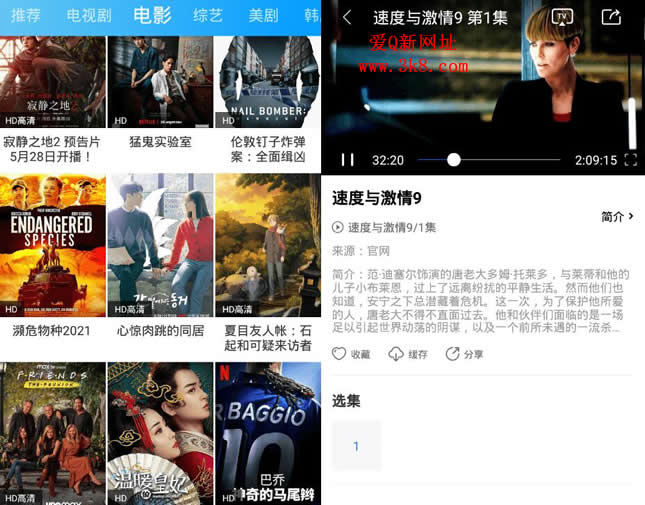Select the 美剧 tab
The image size is (645, 505).
coord(263,15)
